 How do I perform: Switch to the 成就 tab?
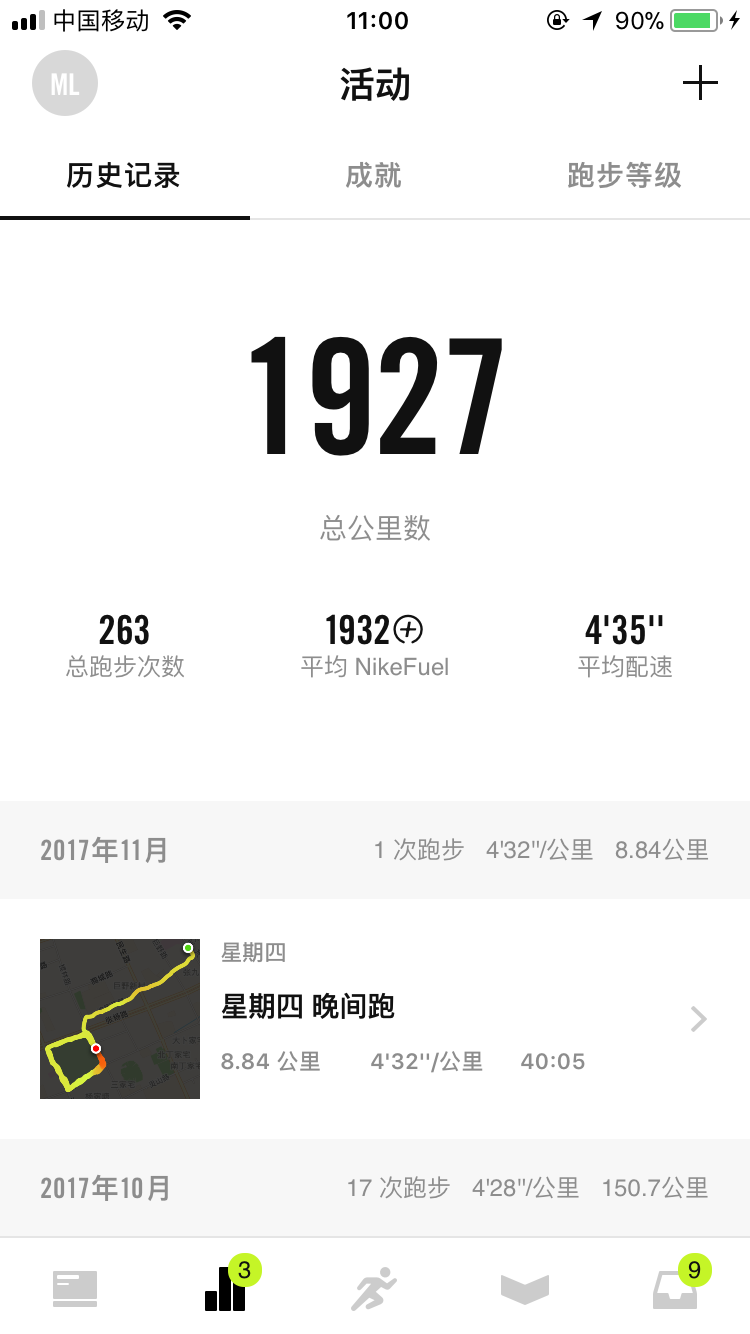[374, 177]
